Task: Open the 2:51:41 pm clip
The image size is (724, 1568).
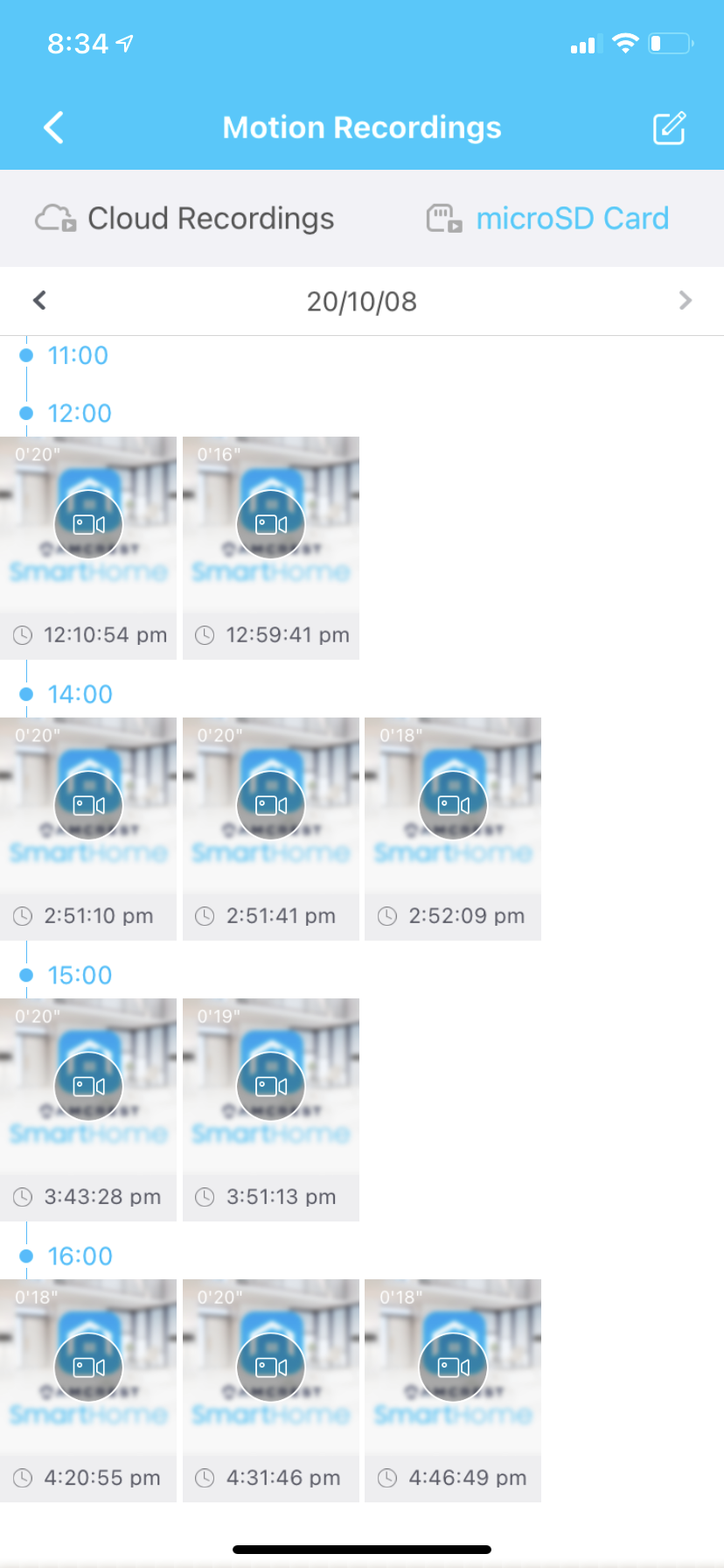Action: pos(271,829)
